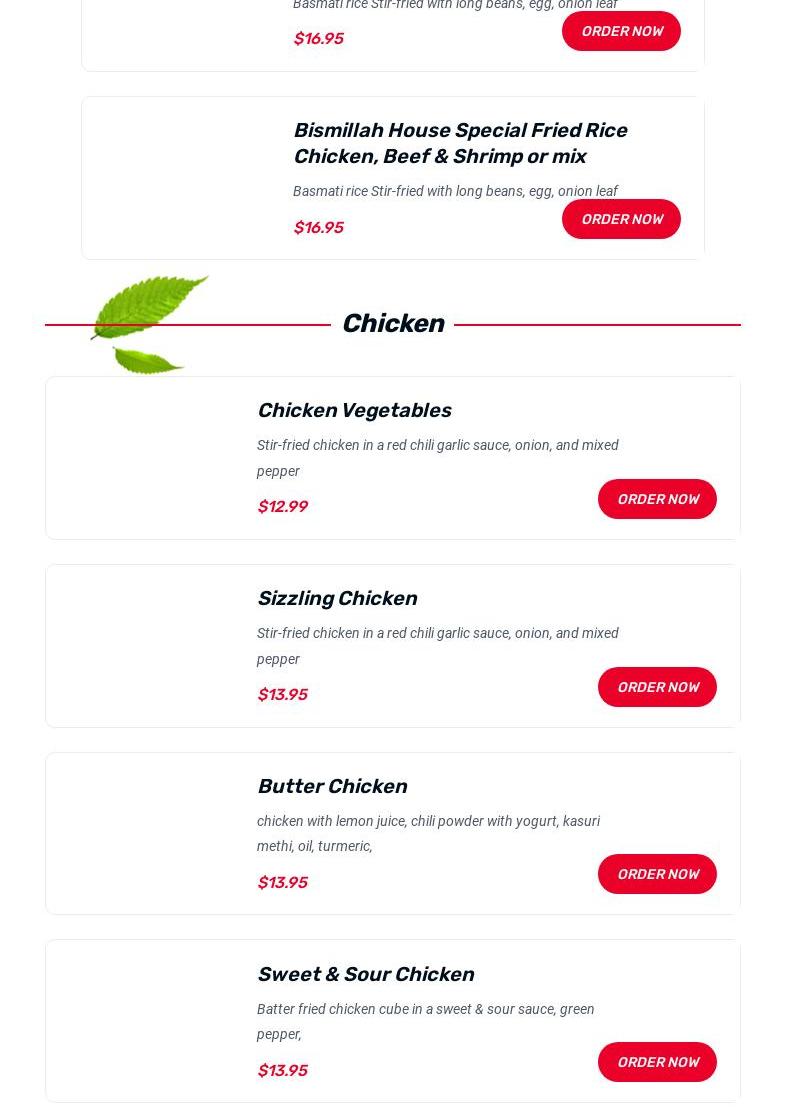
Task: Order the Sizzling Chicken dish
Action: (x=657, y=687)
